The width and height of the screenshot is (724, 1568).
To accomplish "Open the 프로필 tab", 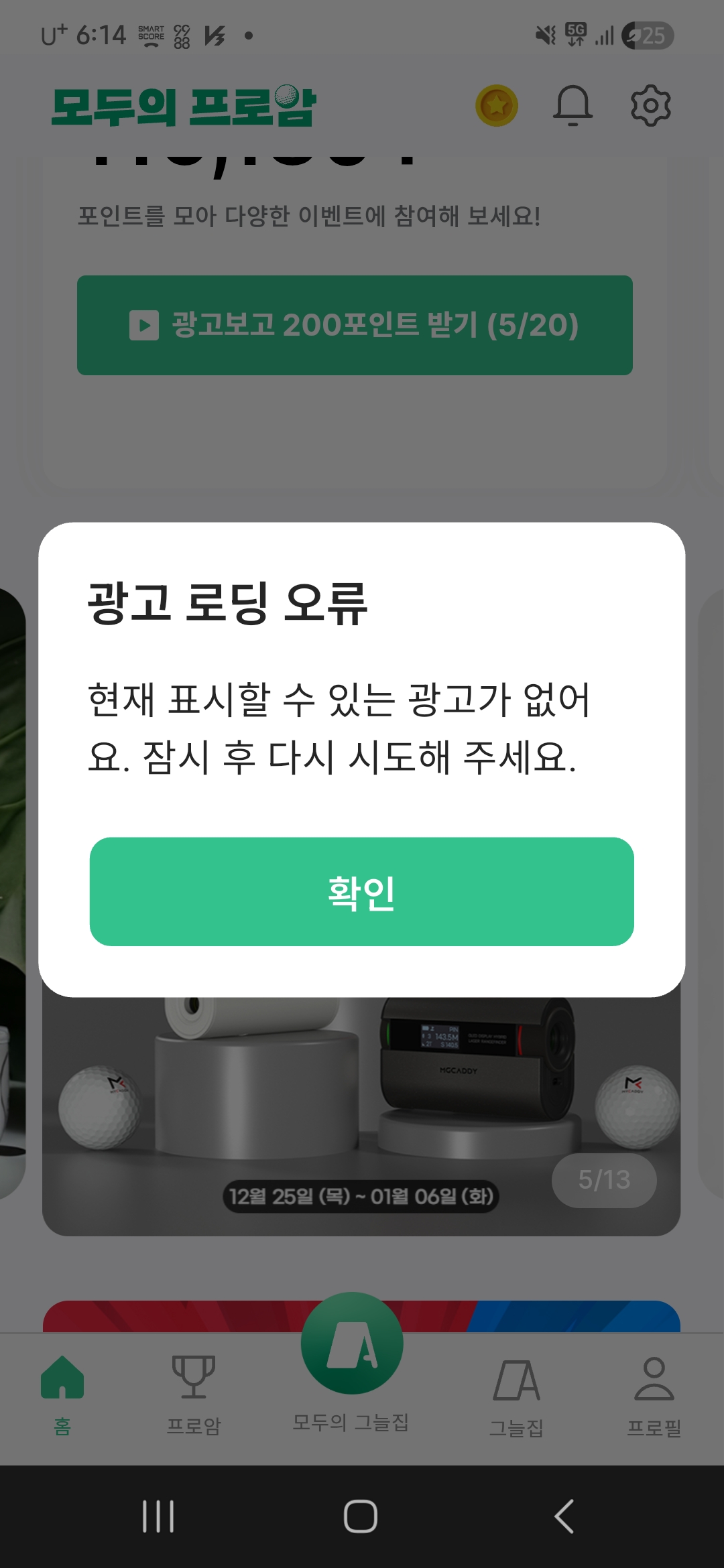I will point(654,1392).
